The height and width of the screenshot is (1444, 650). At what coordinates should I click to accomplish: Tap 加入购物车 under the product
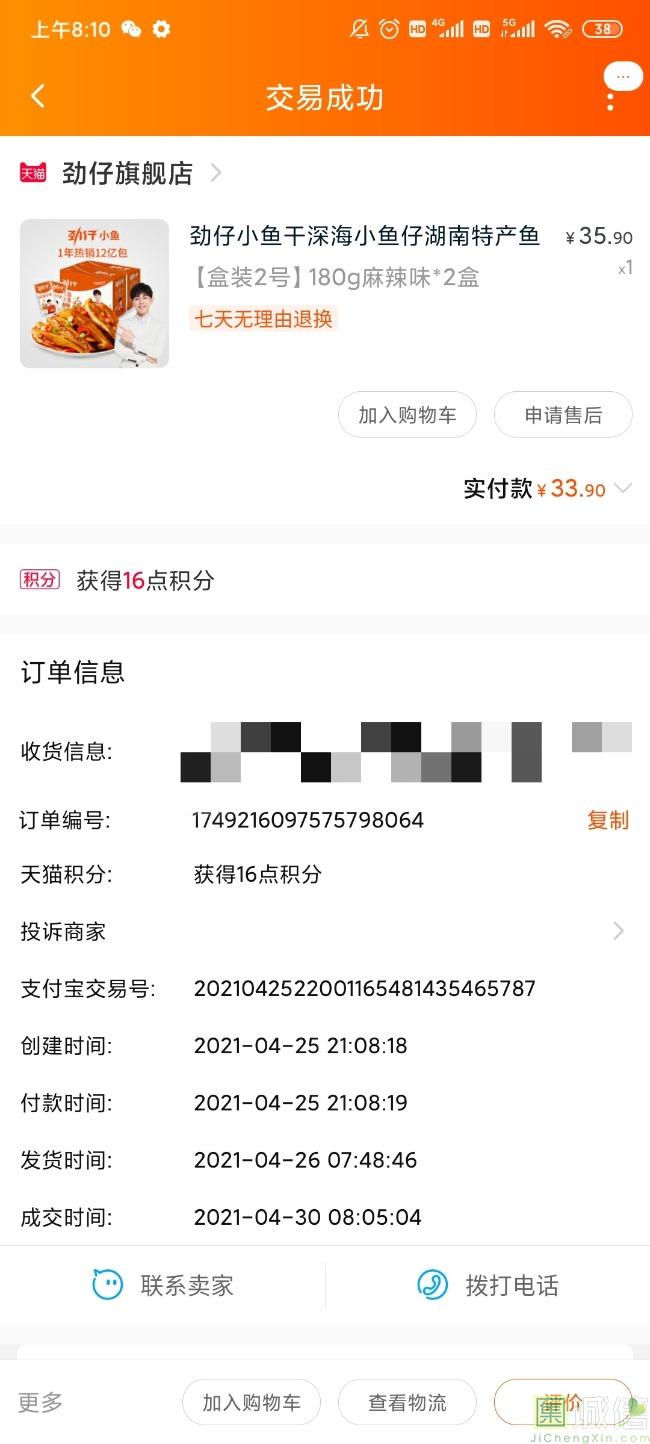[407, 415]
